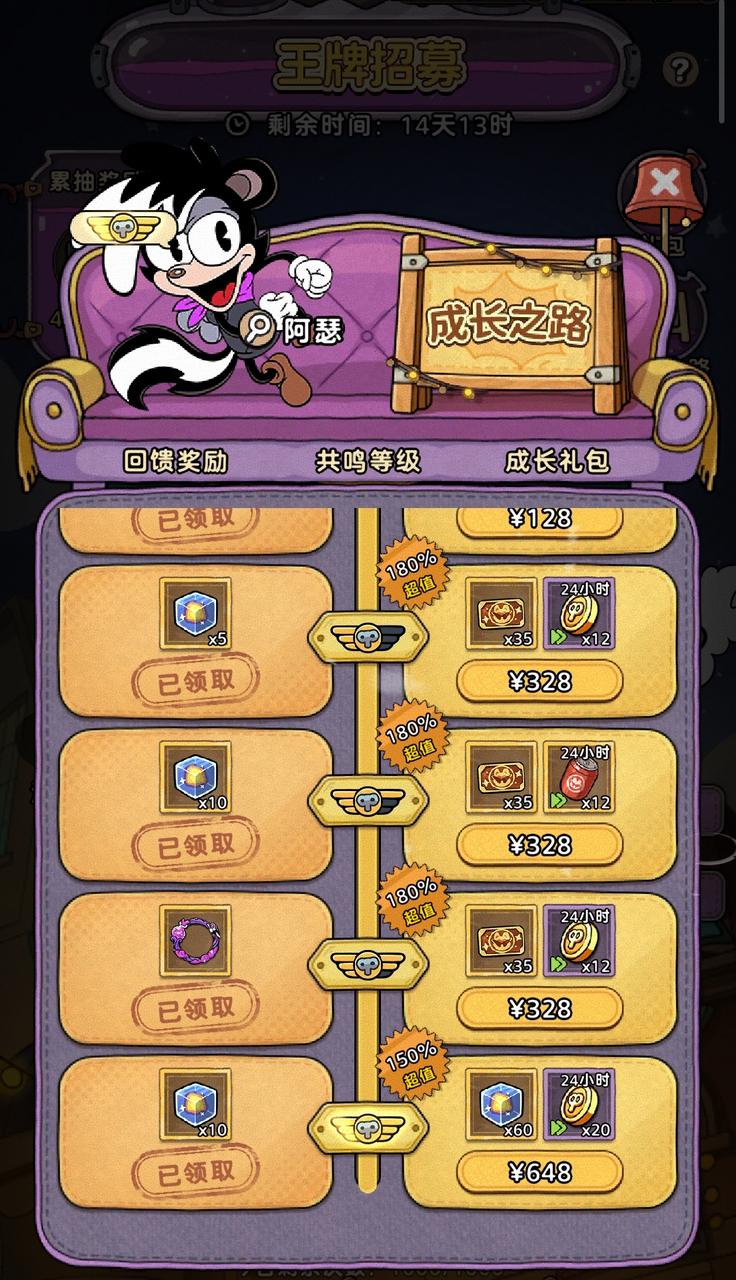Image resolution: width=736 pixels, height=1280 pixels.
Task: Buy the ¥128 growth pack
Action: pyautogui.click(x=540, y=519)
